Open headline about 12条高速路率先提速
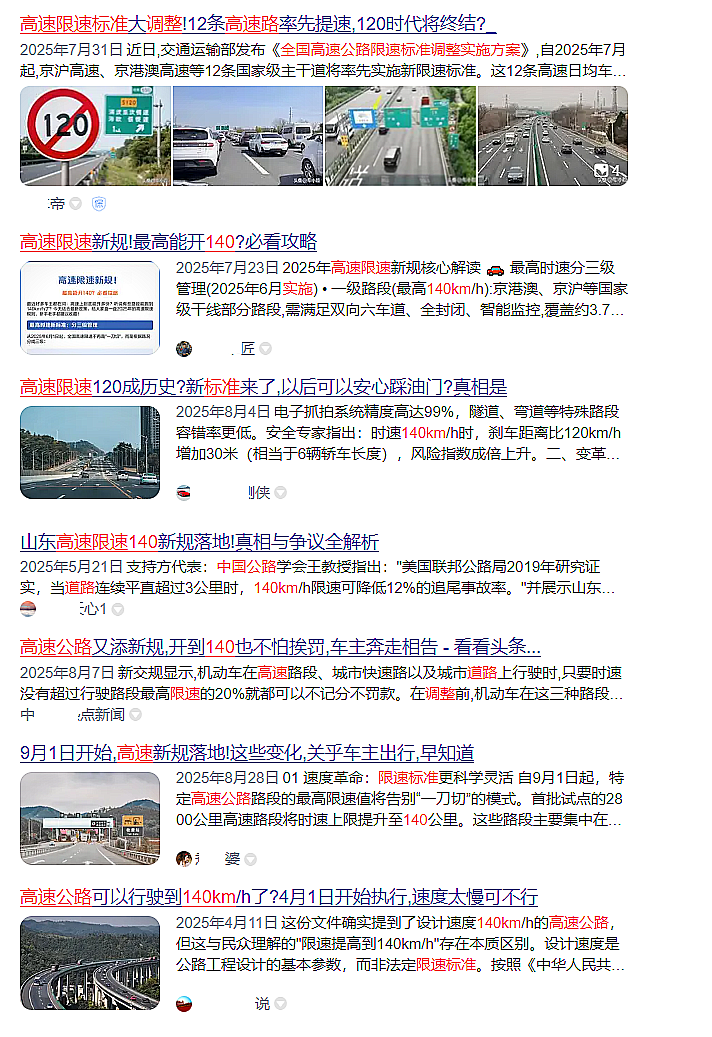 tap(258, 23)
